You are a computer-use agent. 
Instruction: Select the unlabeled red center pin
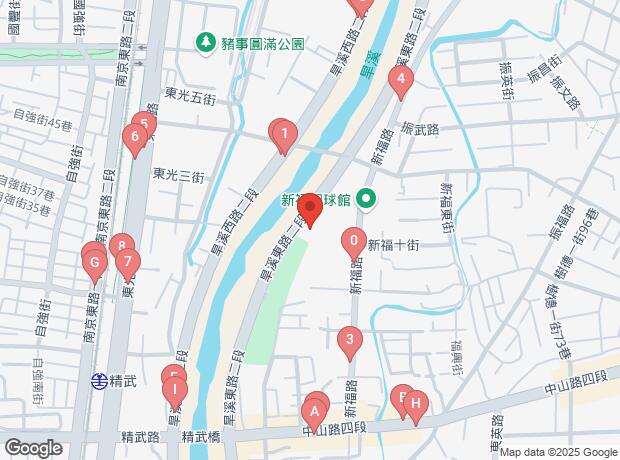click(x=310, y=211)
